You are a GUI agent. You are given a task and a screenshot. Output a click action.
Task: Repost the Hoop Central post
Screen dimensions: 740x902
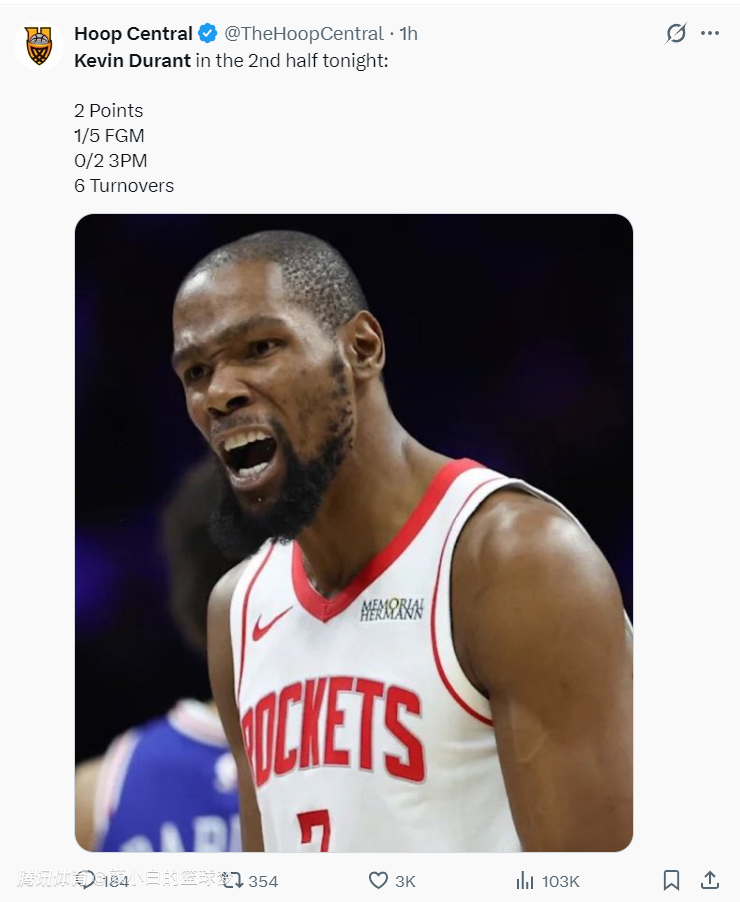tap(233, 880)
